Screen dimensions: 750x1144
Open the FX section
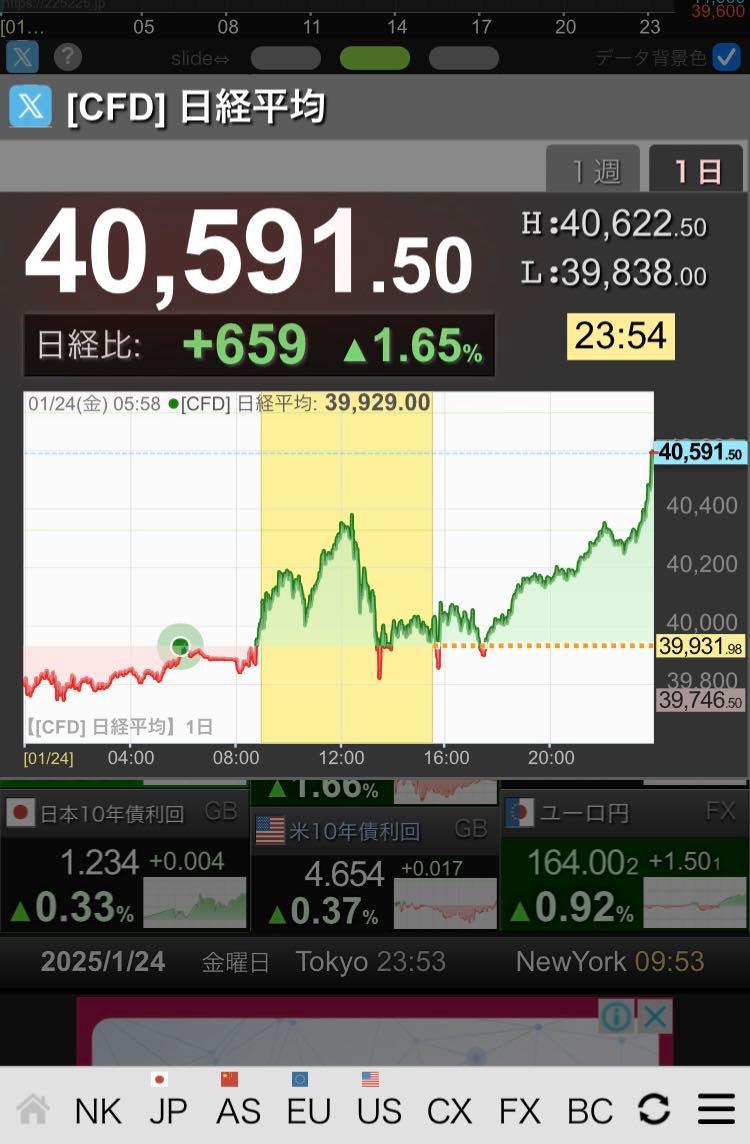tap(519, 1110)
